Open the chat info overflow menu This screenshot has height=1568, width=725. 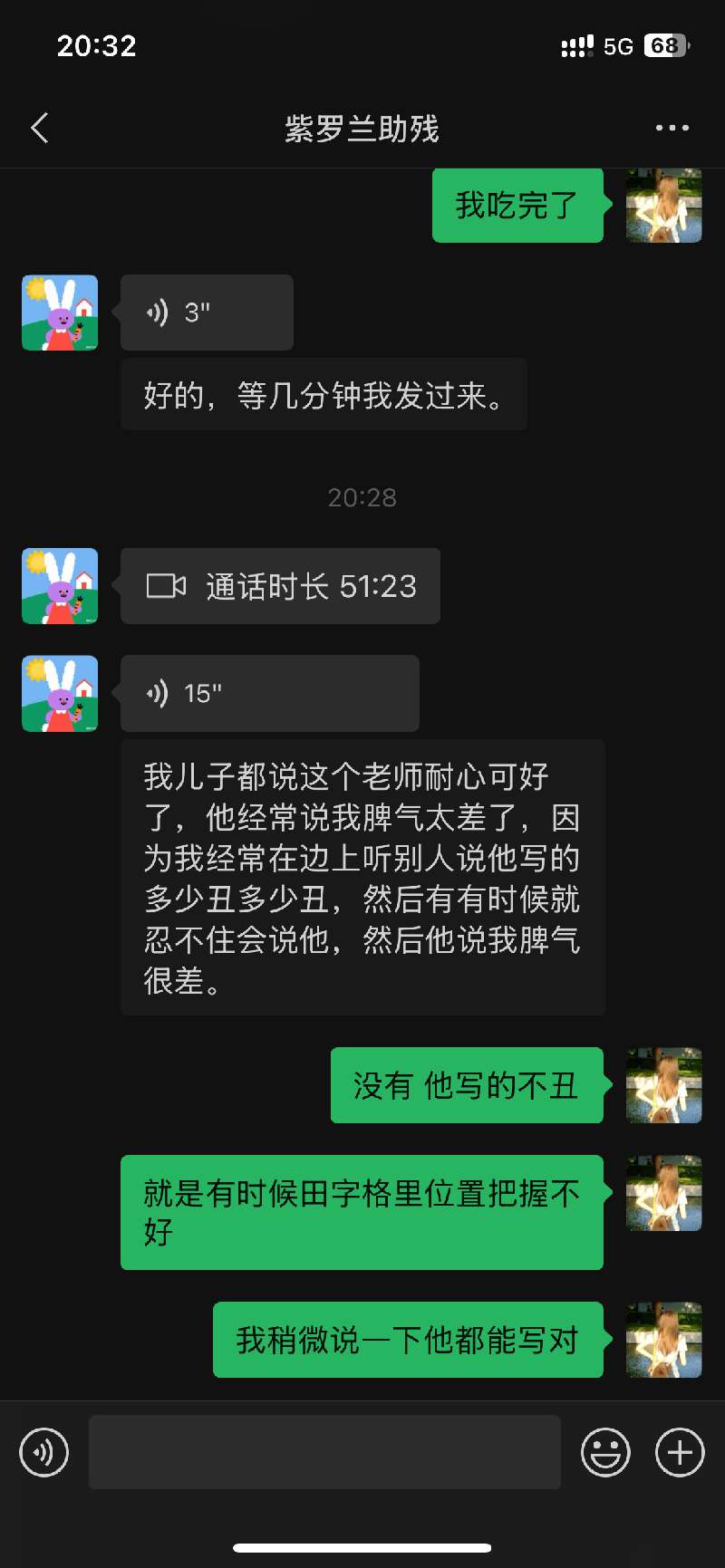(x=672, y=129)
